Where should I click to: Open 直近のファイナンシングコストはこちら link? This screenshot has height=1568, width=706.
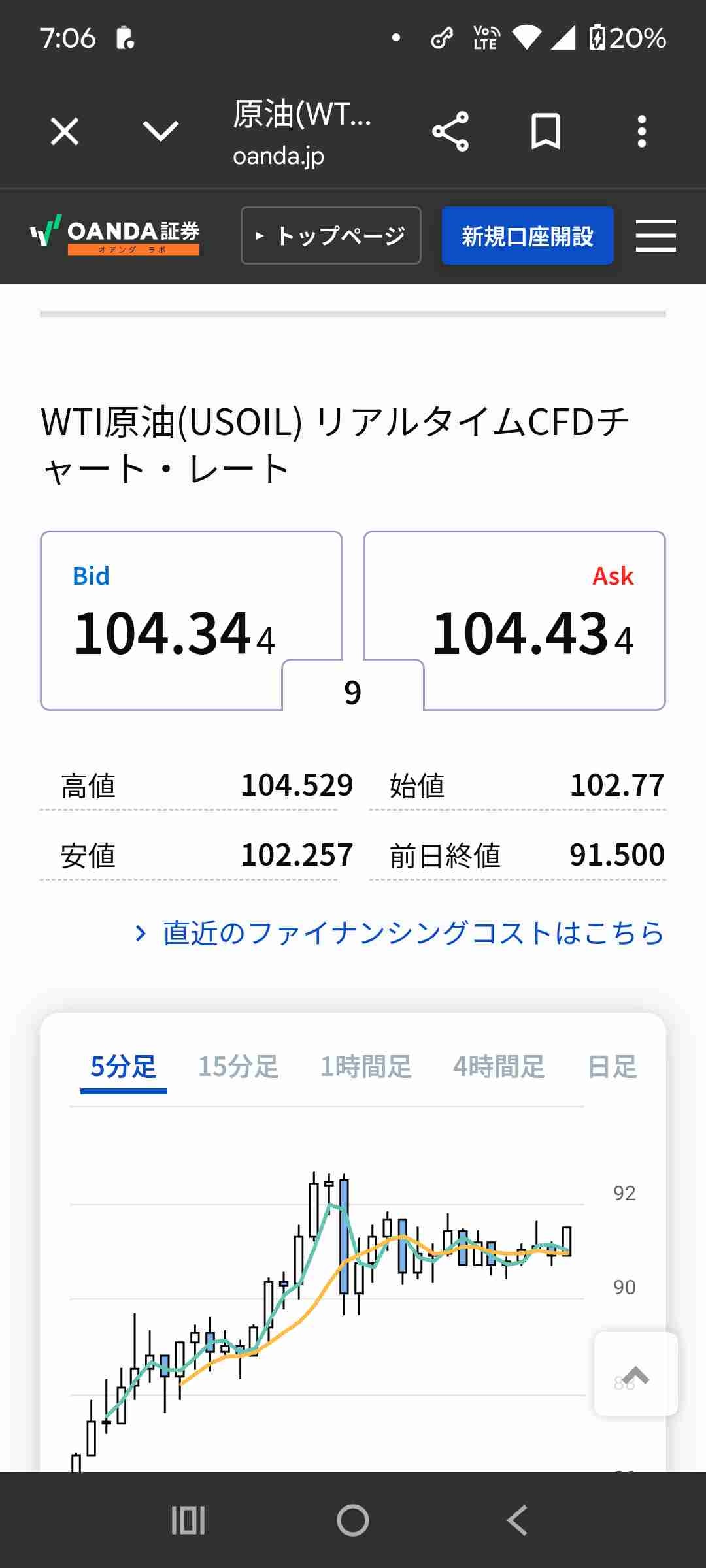[412, 932]
